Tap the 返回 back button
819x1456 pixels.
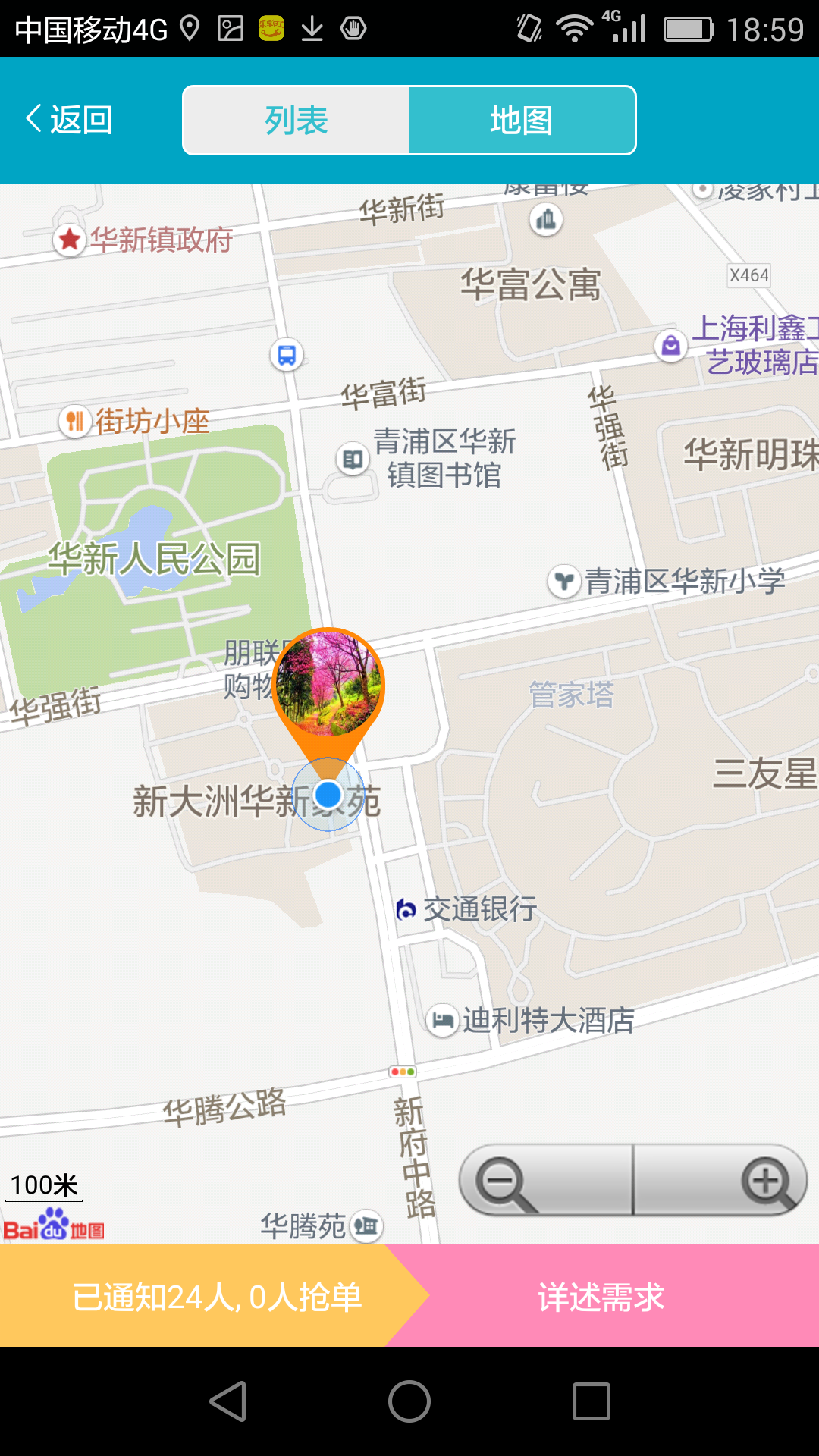click(70, 120)
